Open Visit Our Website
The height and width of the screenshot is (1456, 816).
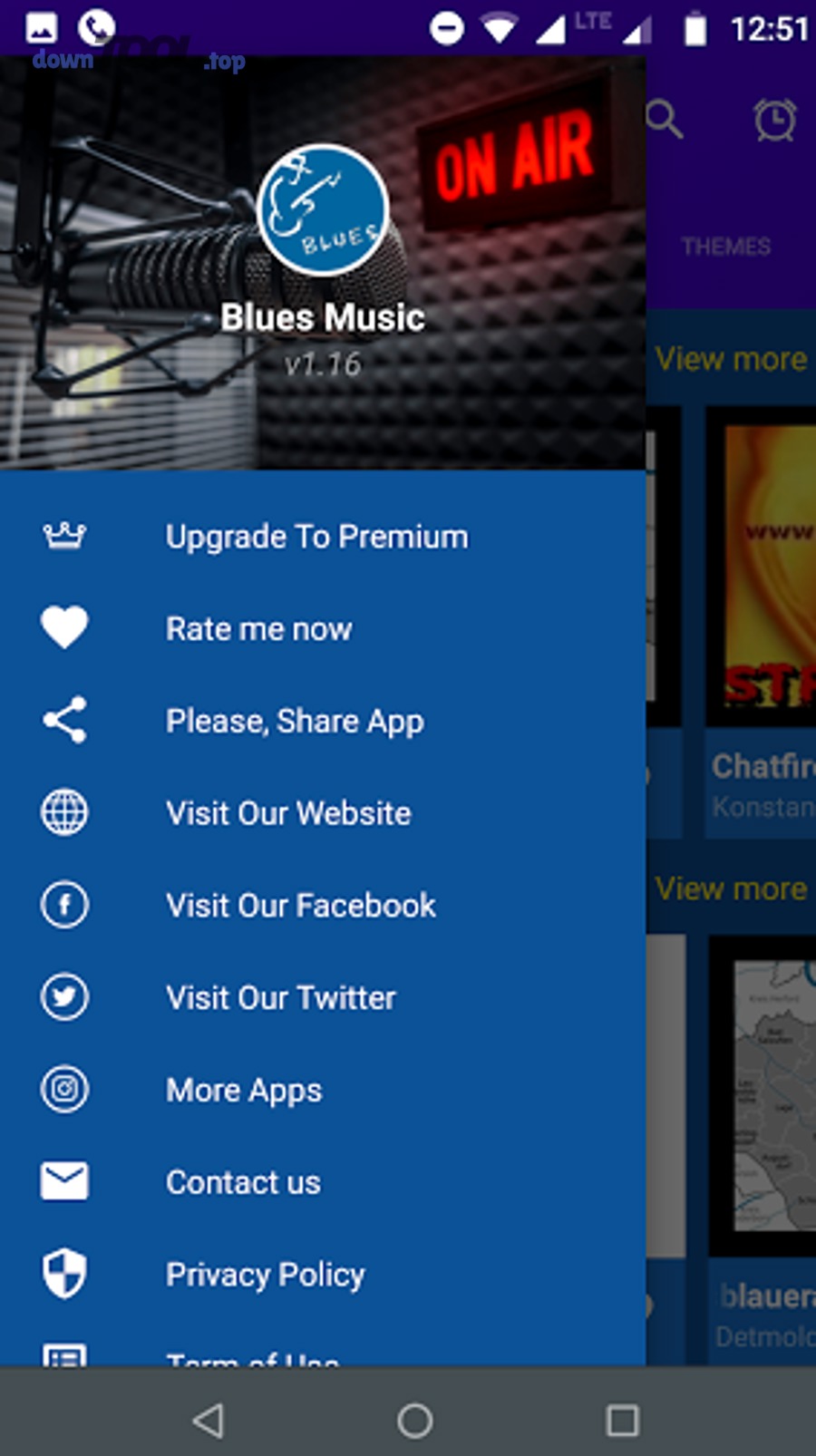pos(288,813)
